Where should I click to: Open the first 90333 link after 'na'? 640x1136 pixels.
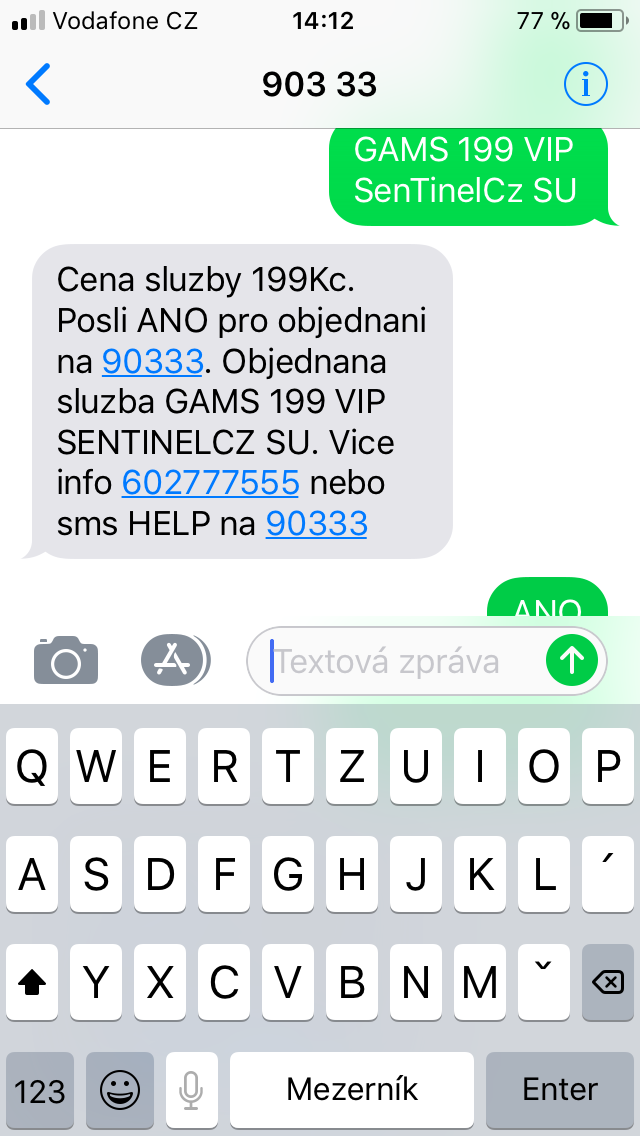click(x=153, y=361)
